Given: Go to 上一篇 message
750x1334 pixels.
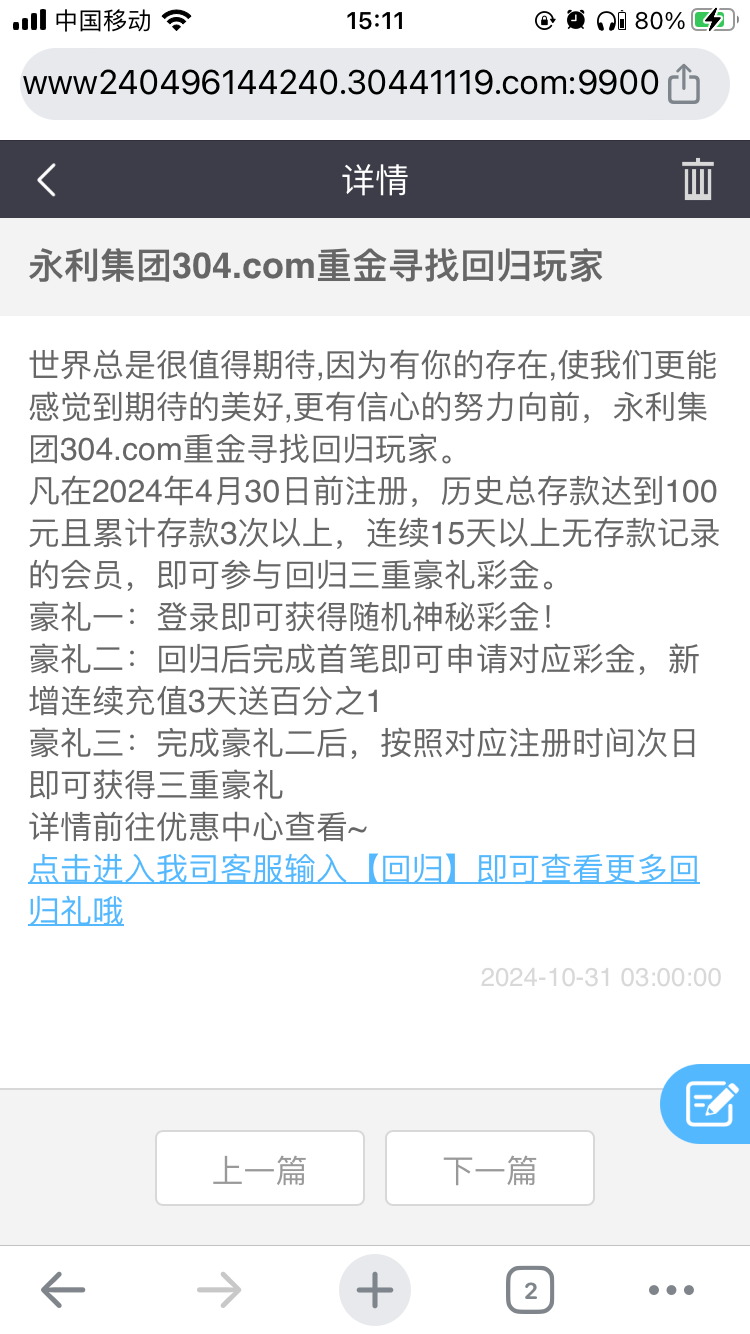Looking at the screenshot, I should (x=259, y=1168).
